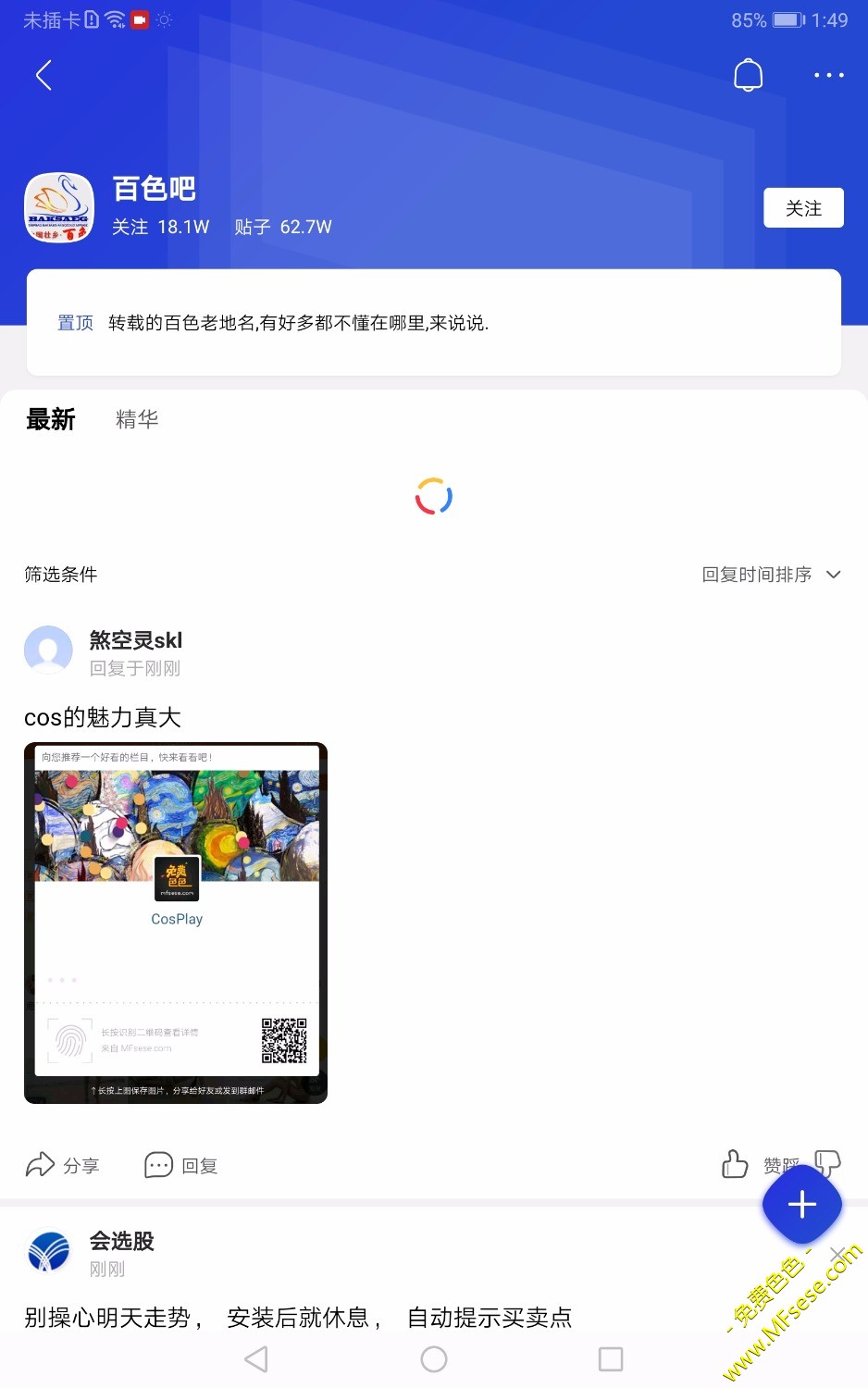The width and height of the screenshot is (868, 1388).
Task: Share the post "cos的魅力真大"
Action: tap(62, 1165)
